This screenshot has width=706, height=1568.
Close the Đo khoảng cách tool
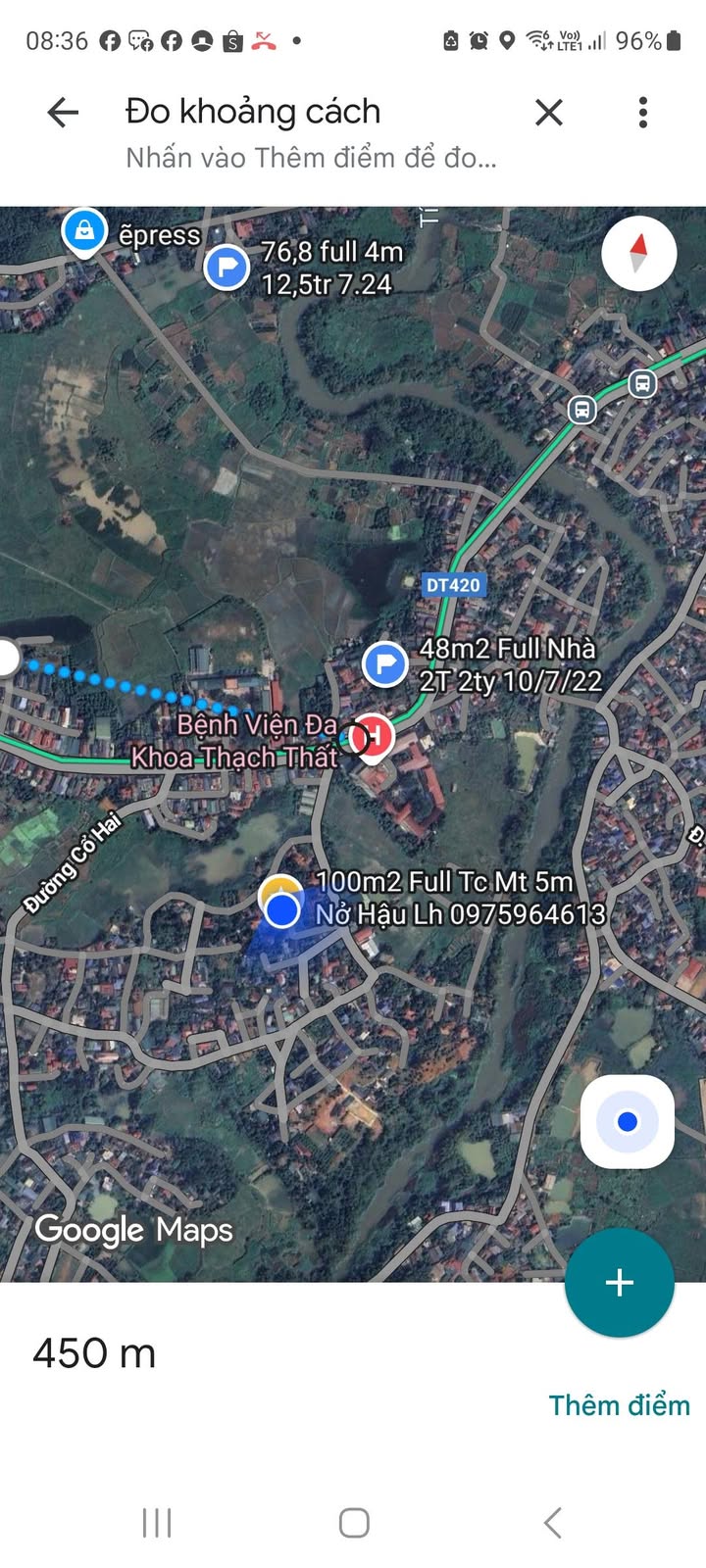pos(549,113)
